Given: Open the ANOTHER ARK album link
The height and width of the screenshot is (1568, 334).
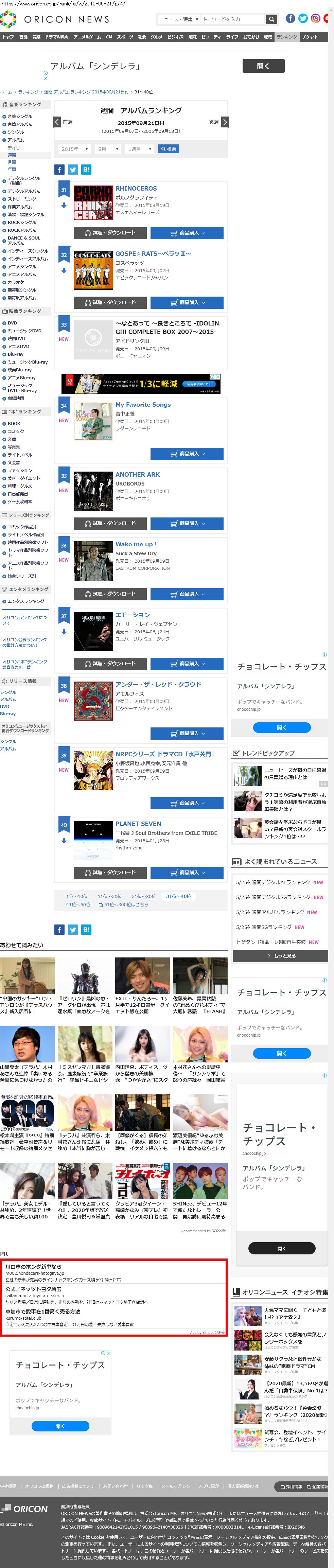Looking at the screenshot, I should point(138,475).
